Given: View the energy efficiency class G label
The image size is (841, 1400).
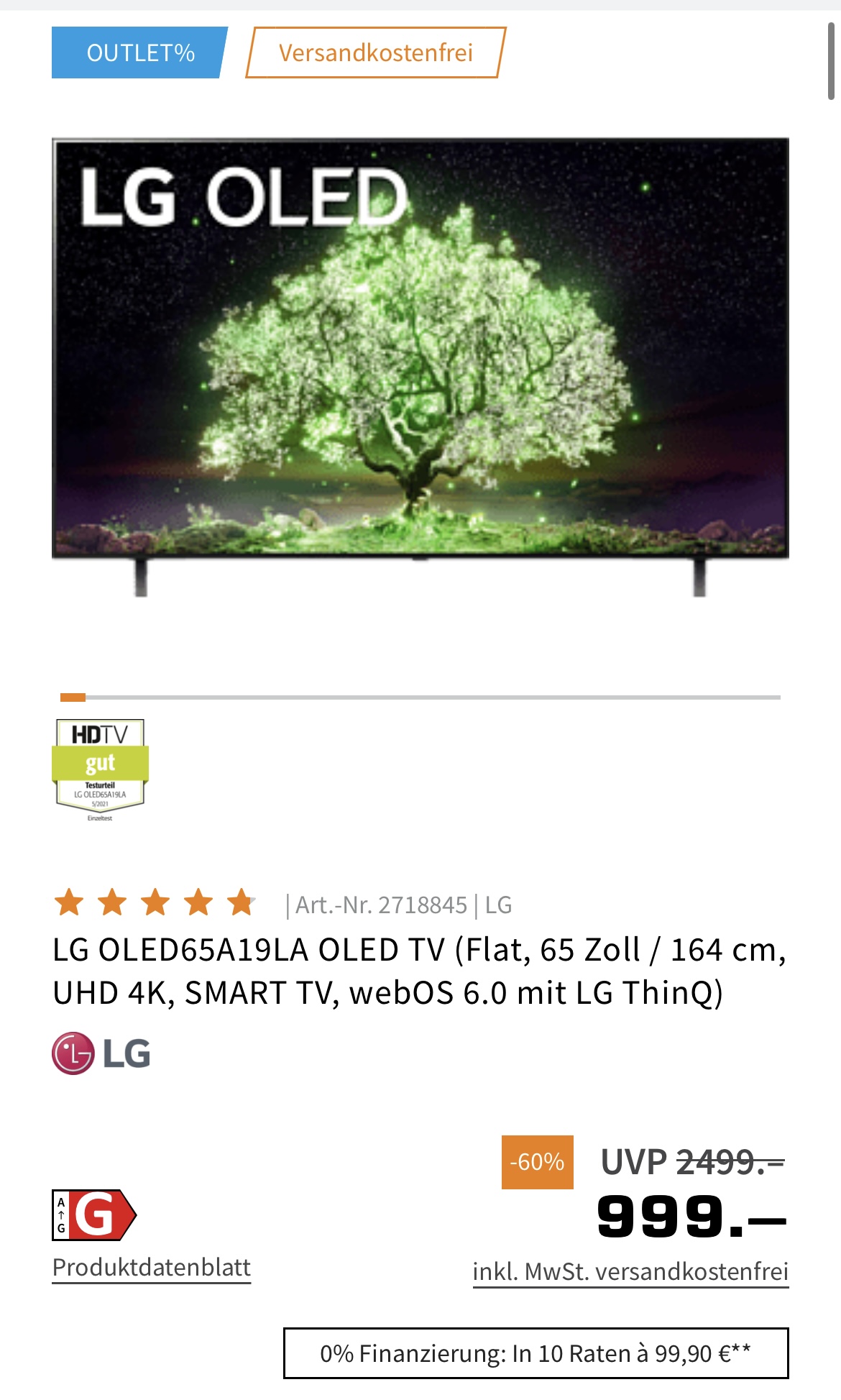Looking at the screenshot, I should pyautogui.click(x=94, y=1214).
